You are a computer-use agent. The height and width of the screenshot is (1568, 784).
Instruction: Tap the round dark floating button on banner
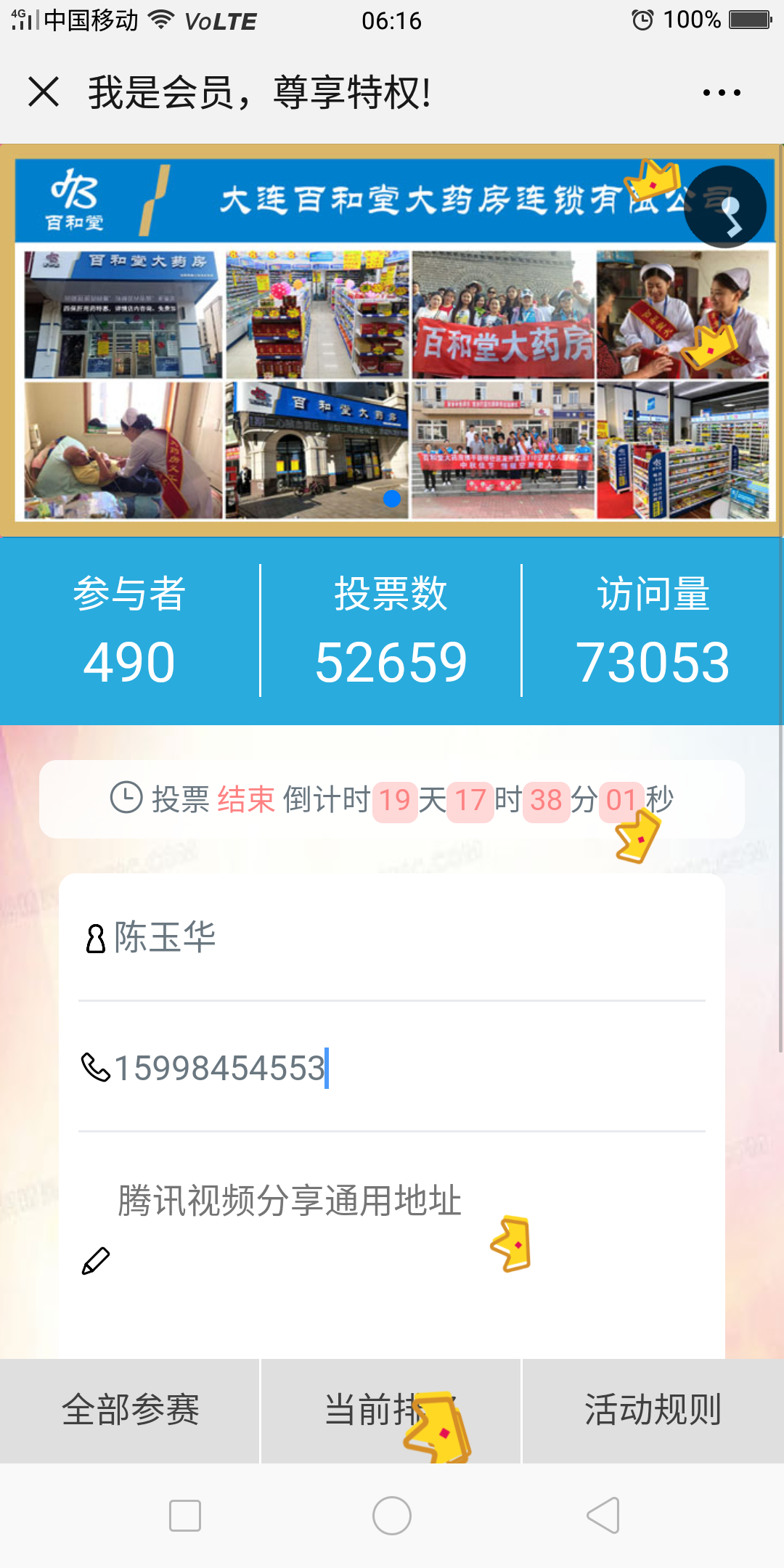click(725, 207)
